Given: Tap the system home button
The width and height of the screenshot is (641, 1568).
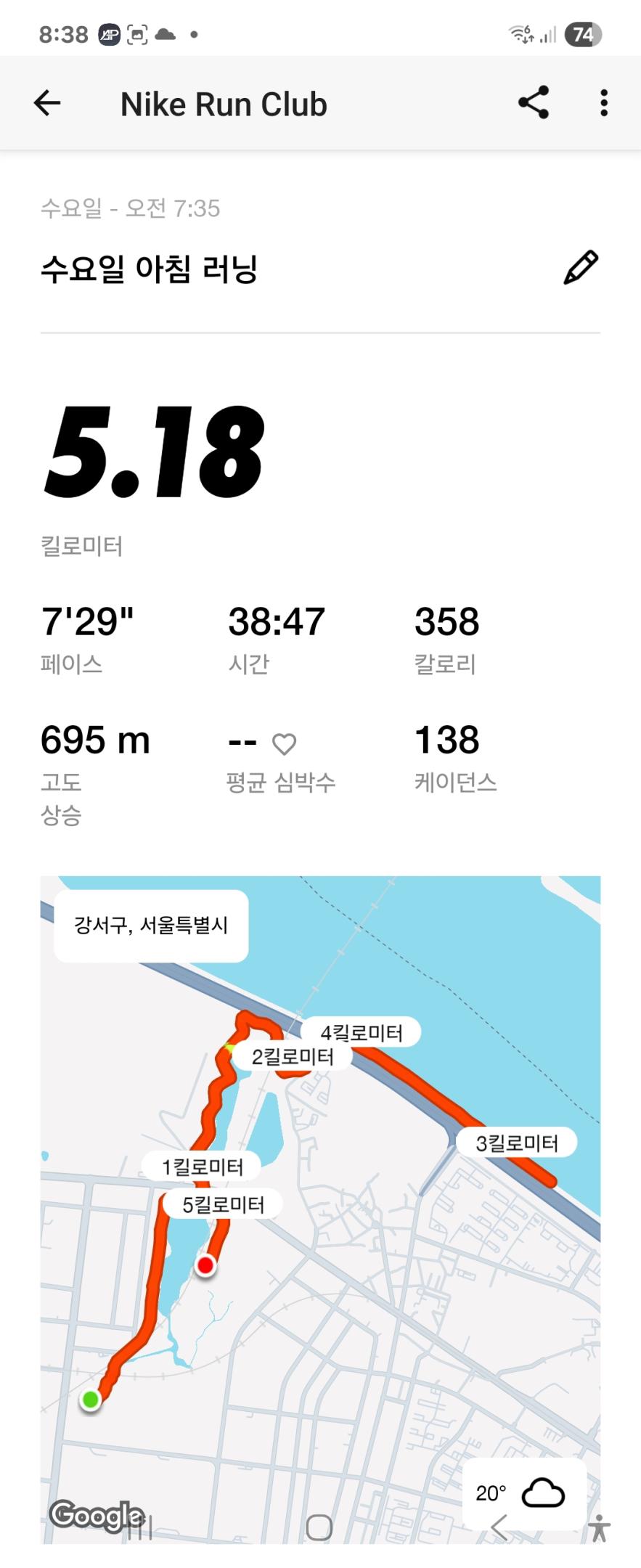Looking at the screenshot, I should tap(319, 1527).
